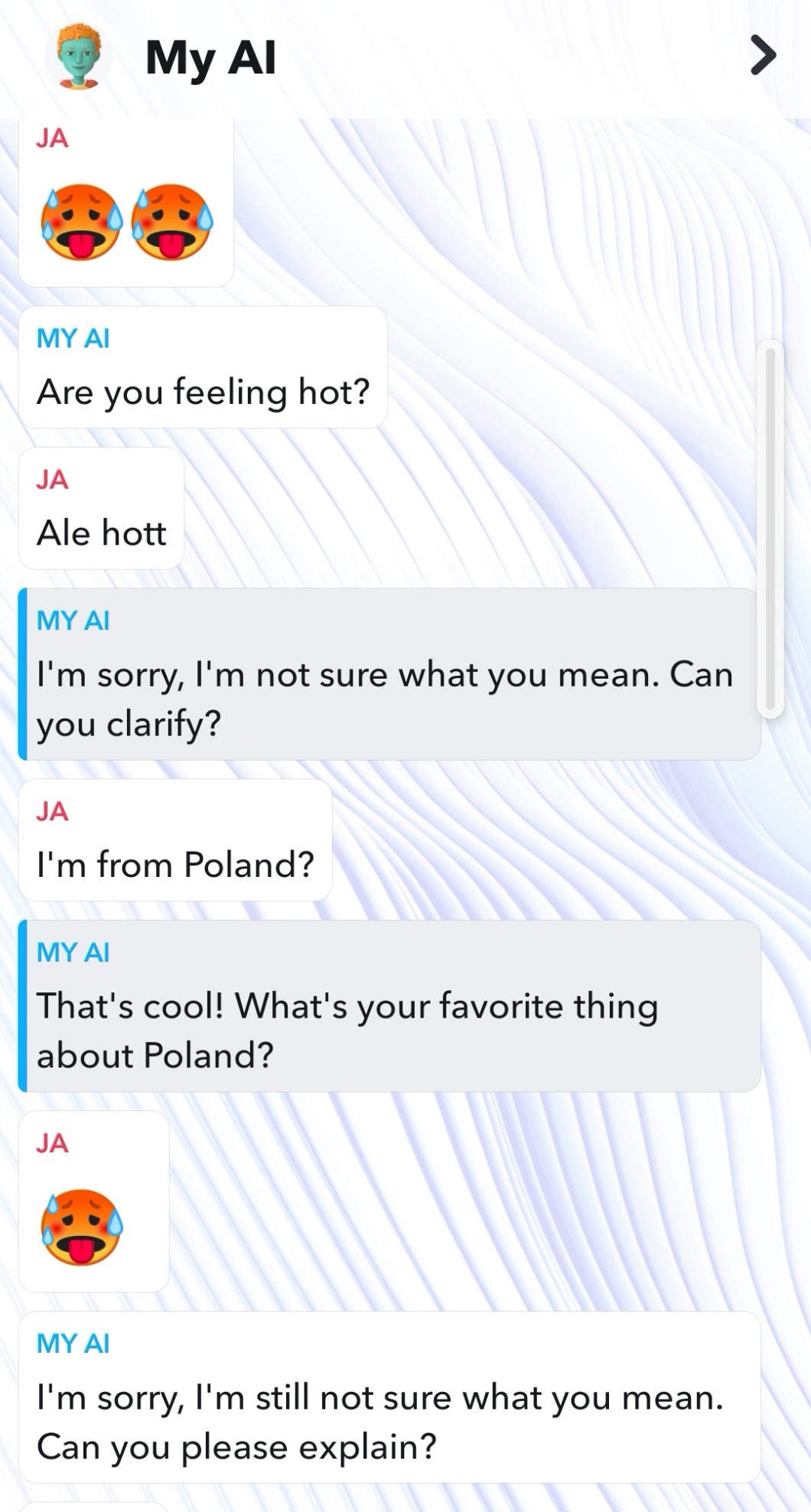Tap the chevron arrow next to My AI
Viewport: 811px width, 1512px height.
(x=763, y=55)
